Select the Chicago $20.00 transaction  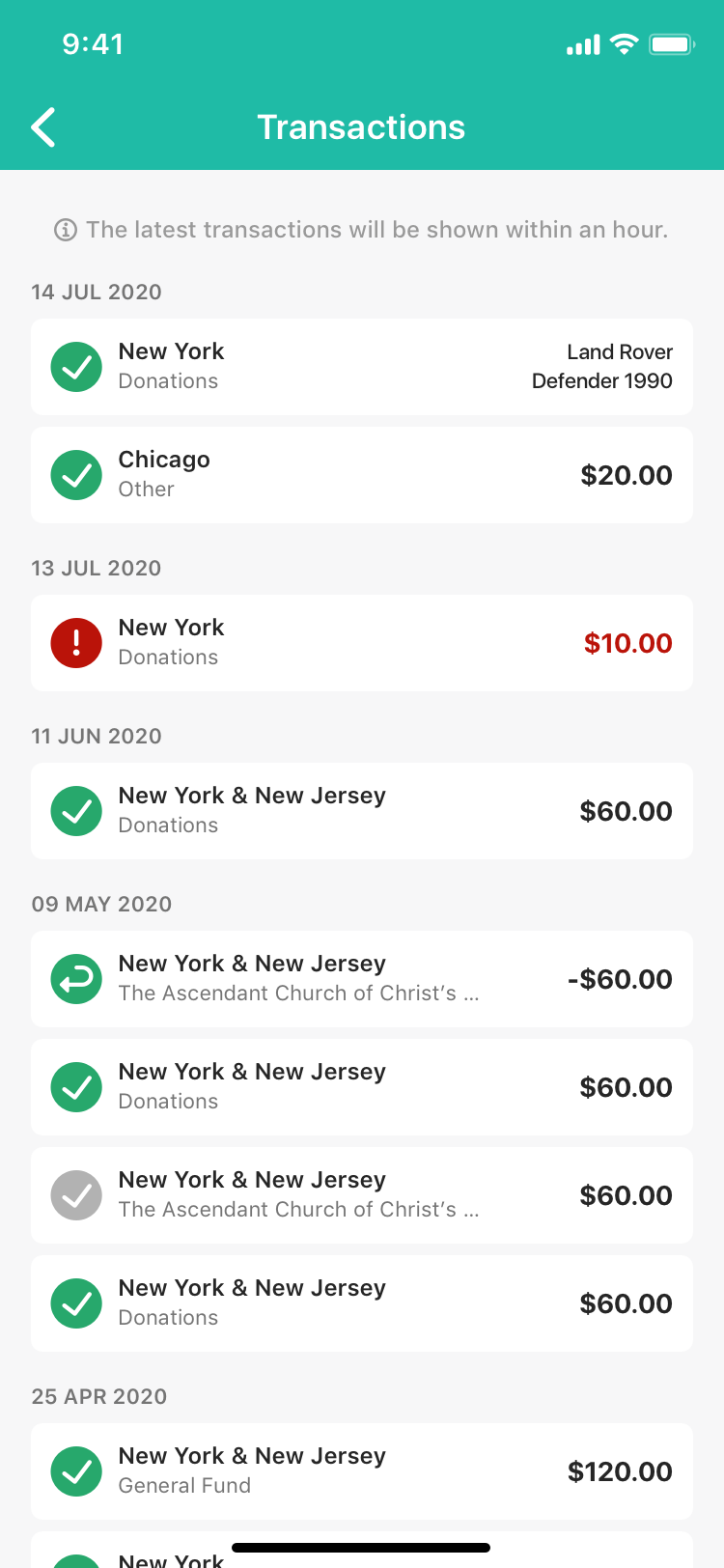(x=362, y=474)
